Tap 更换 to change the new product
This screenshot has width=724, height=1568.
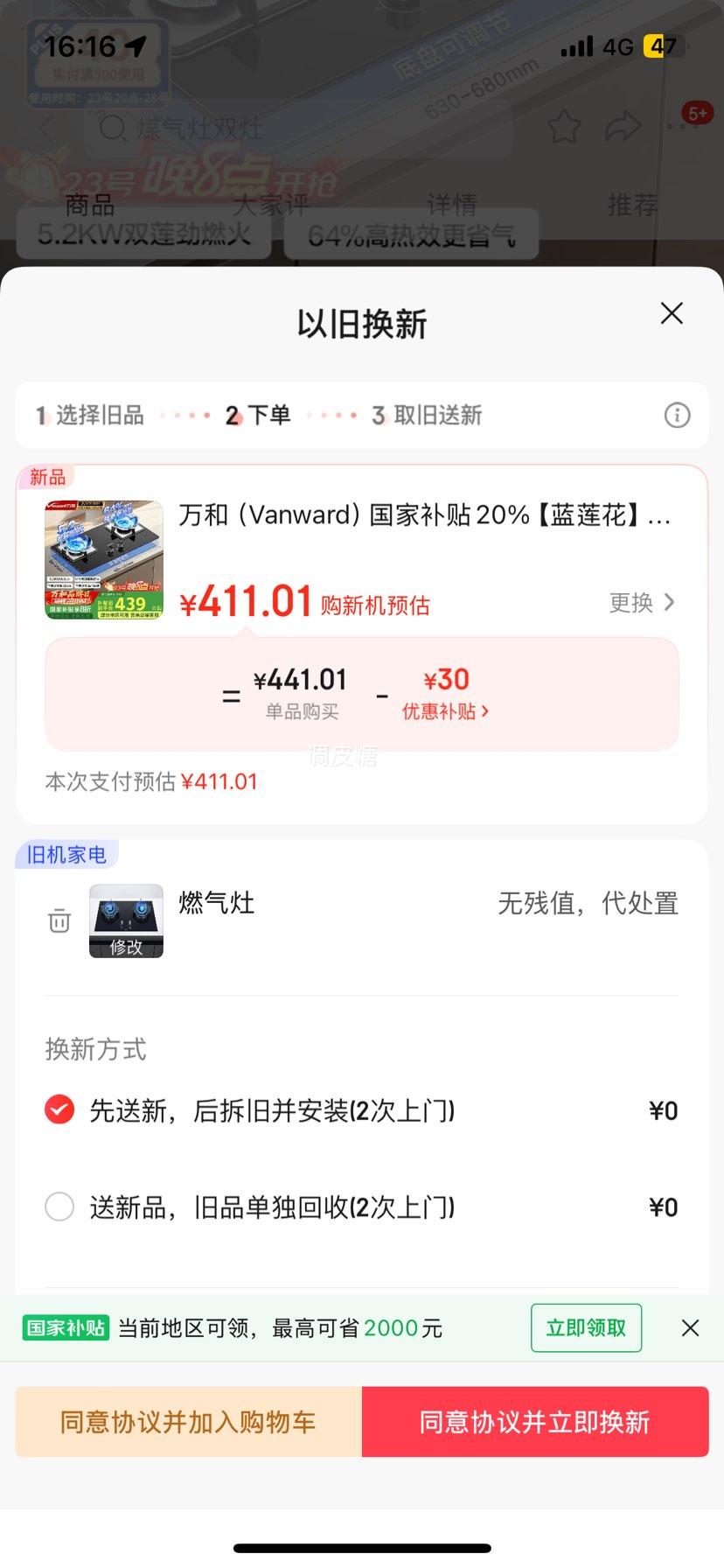[x=642, y=602]
